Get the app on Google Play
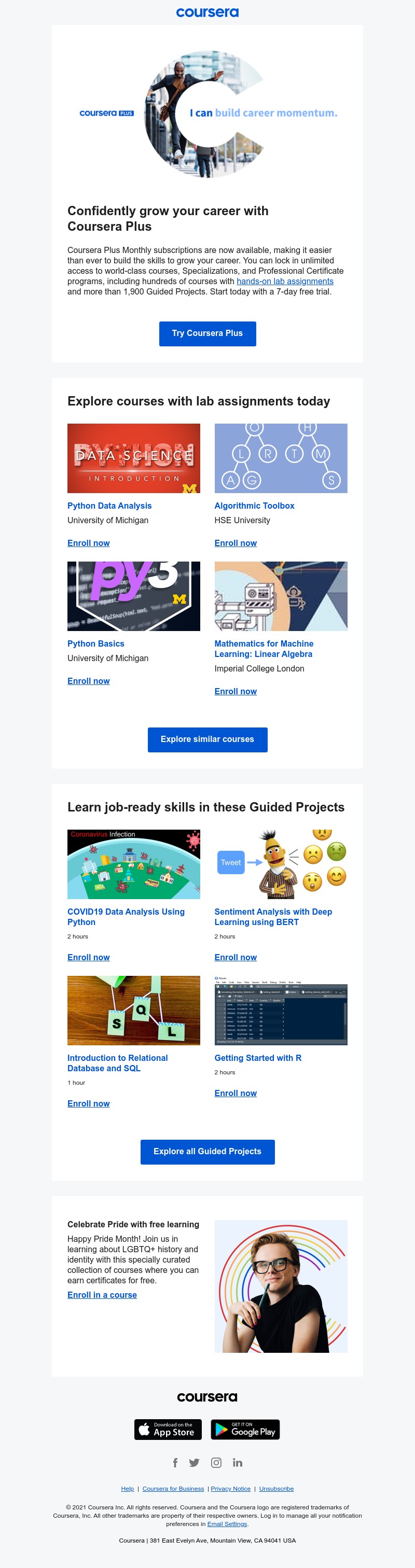Viewport: 415px width, 1568px height. click(245, 1429)
